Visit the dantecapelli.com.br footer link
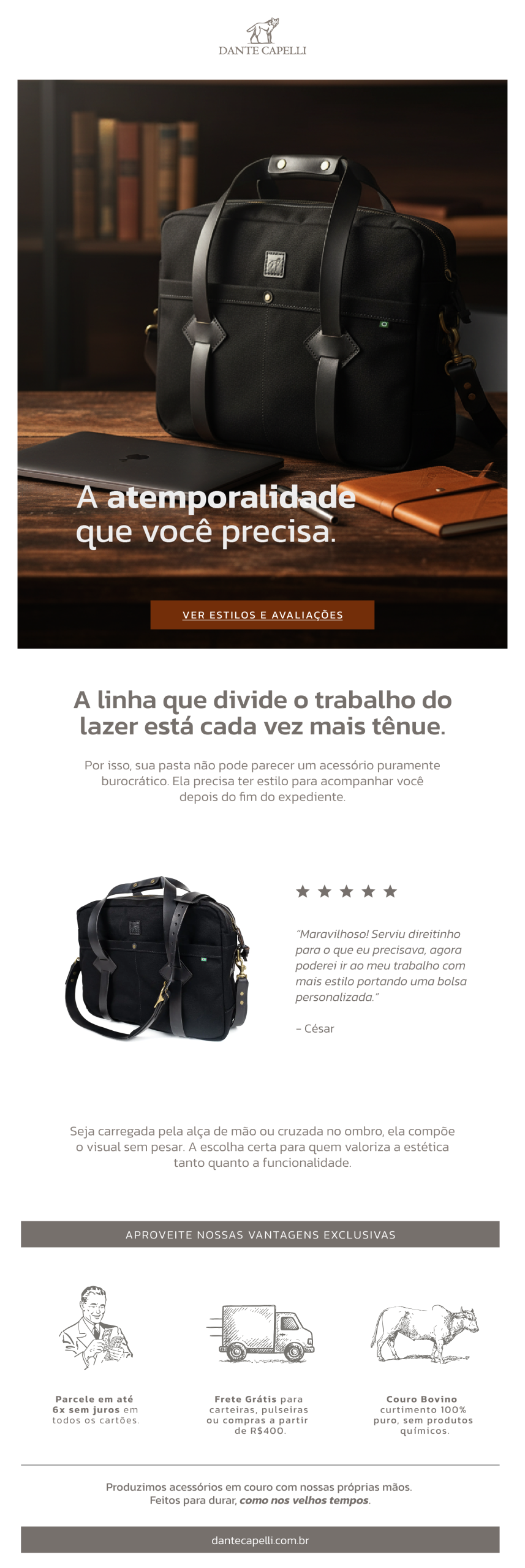Viewport: 525px width, 1568px height. tap(260, 1540)
